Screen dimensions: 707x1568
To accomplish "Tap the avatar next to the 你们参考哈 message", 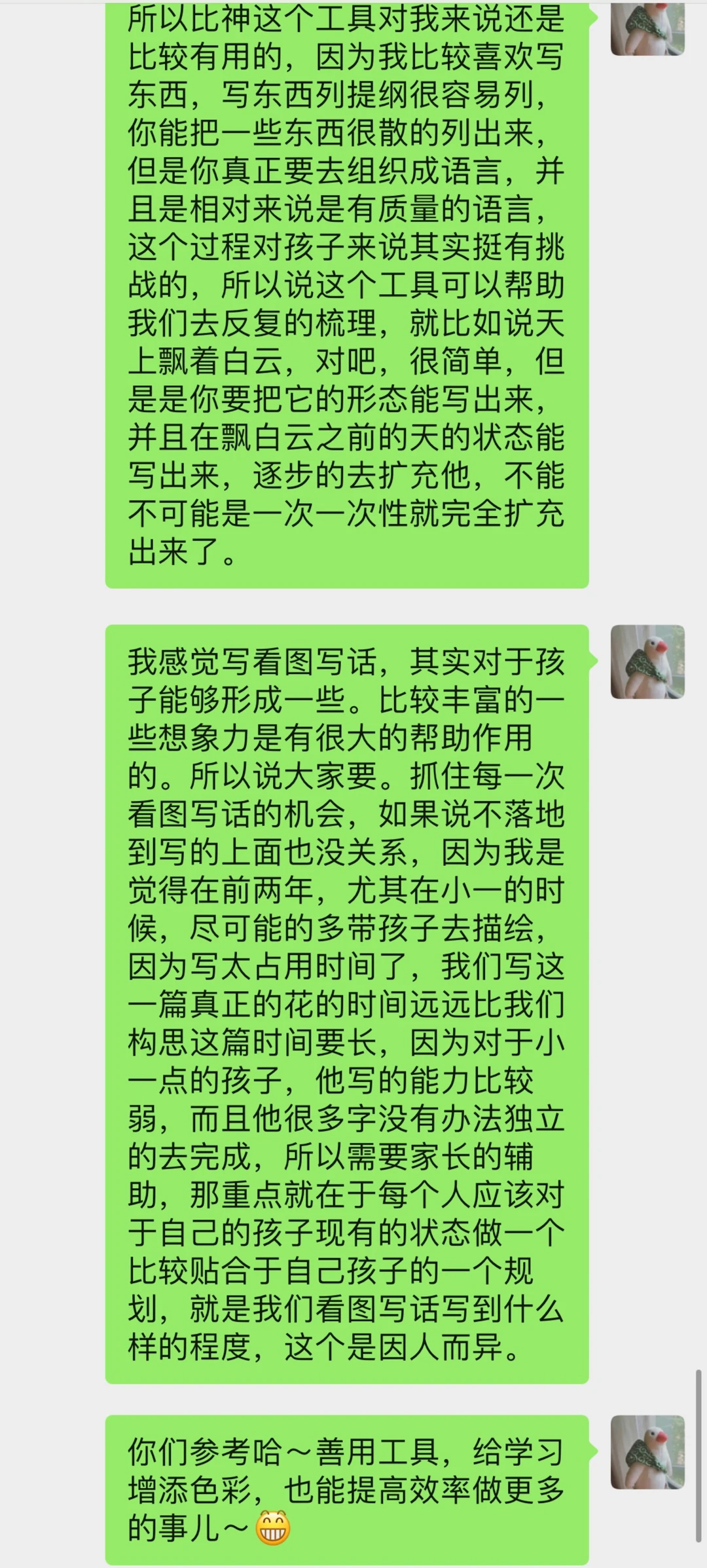I will 647,1451.
